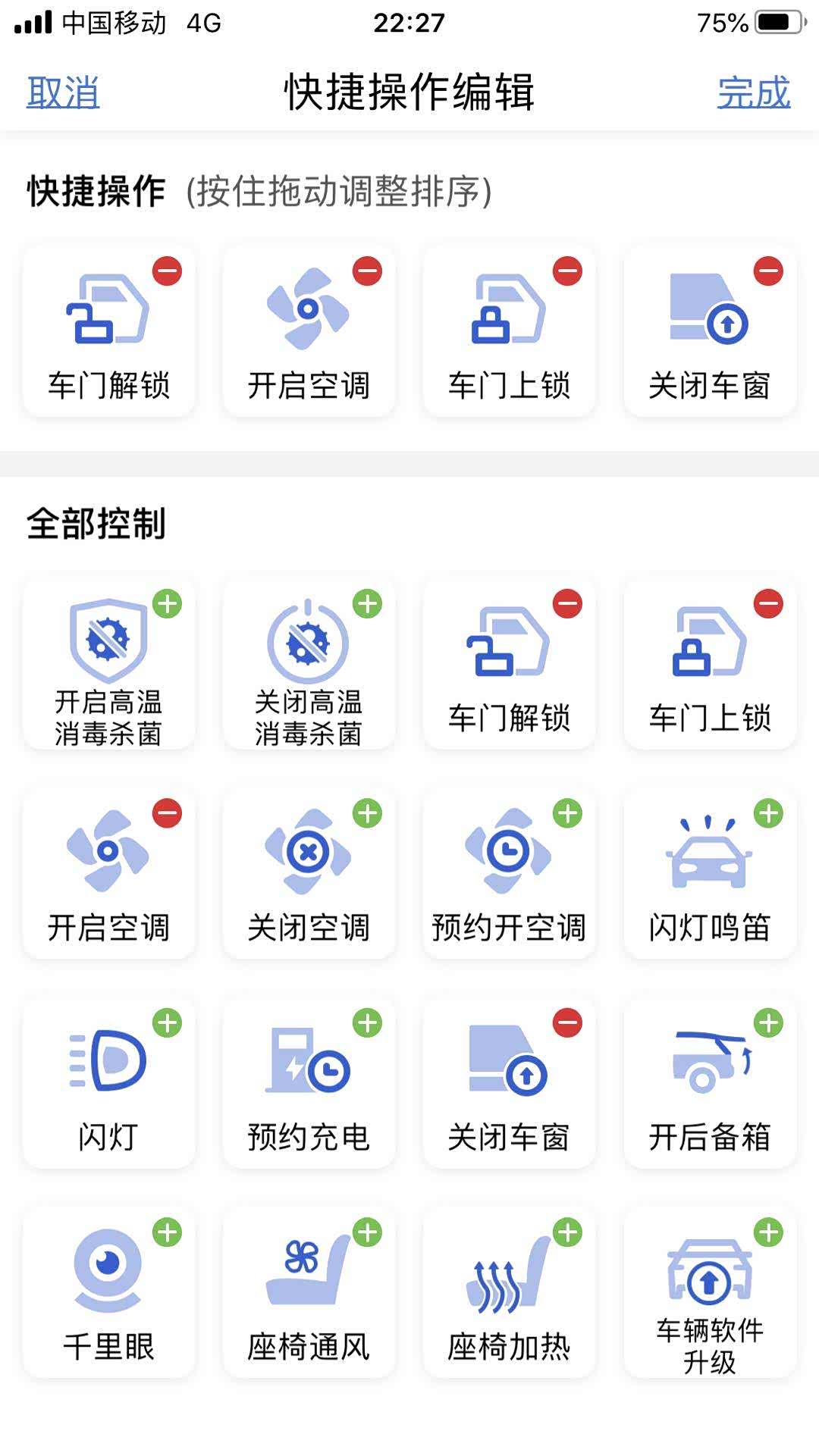Remove 开启空调 from the 快捷操作 row
This screenshot has height=1456, width=819.
(x=368, y=271)
